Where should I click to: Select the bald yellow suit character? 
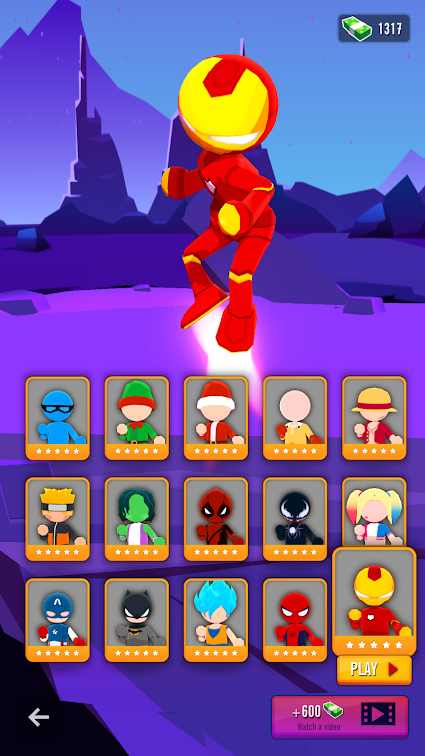[295, 418]
